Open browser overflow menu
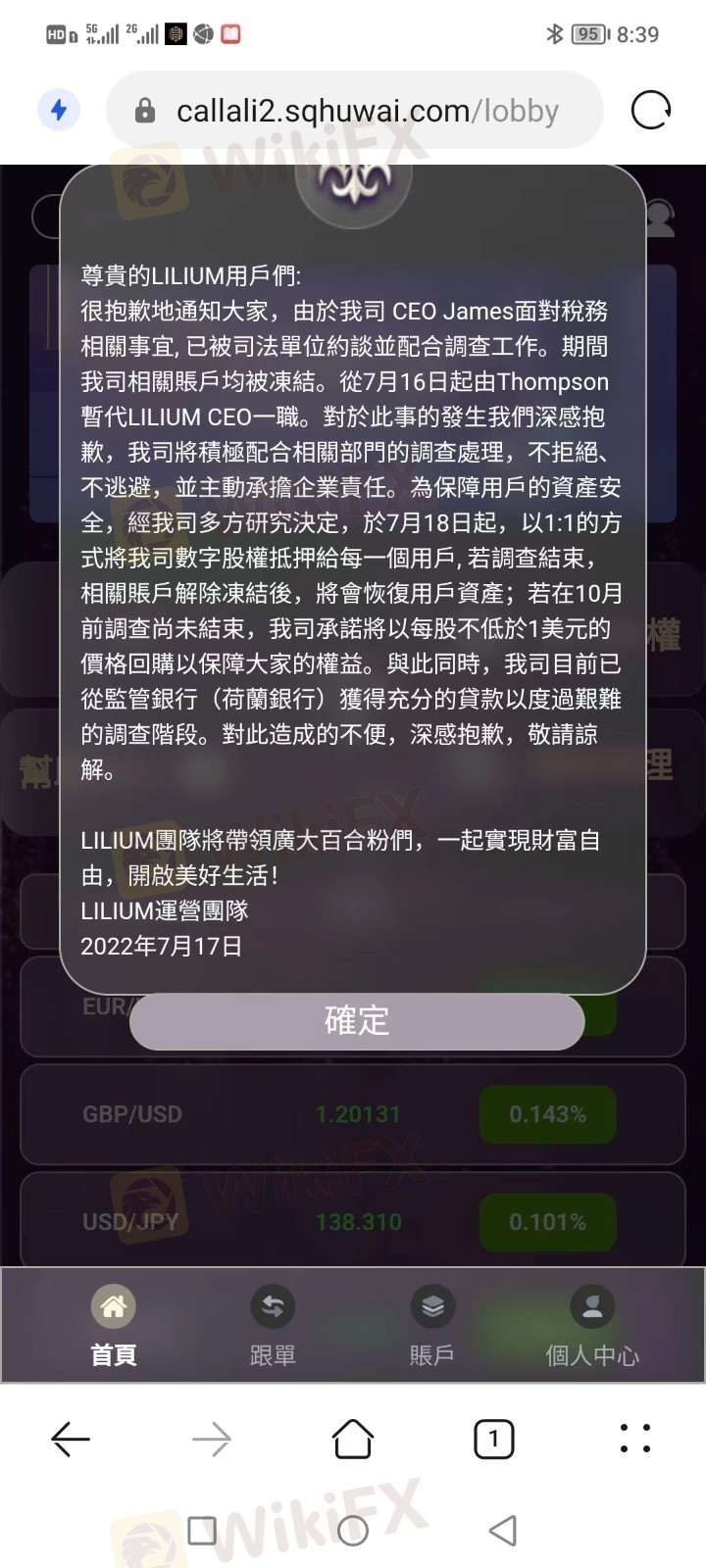Screen dimensions: 706x1568 (635, 1439)
